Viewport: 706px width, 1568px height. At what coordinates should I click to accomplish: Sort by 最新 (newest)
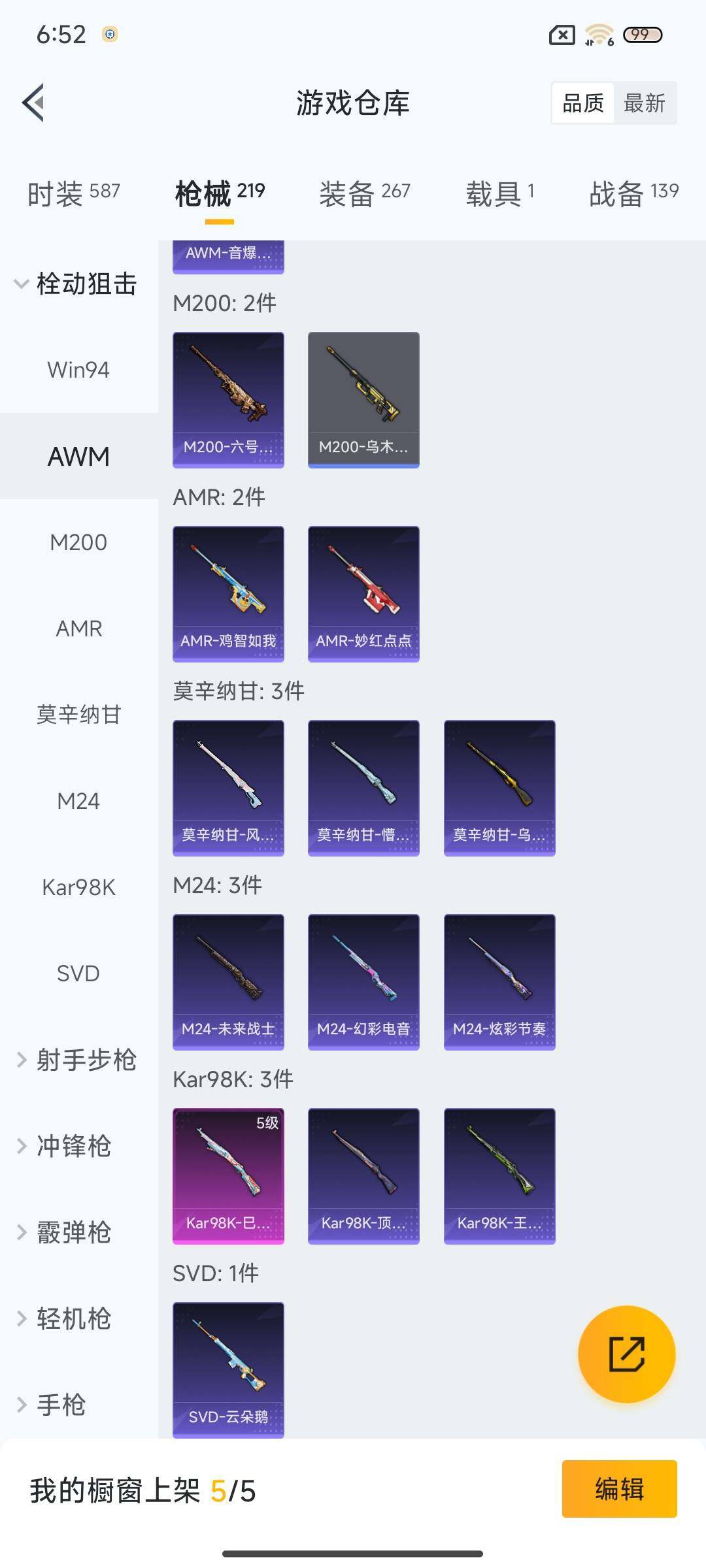(644, 103)
